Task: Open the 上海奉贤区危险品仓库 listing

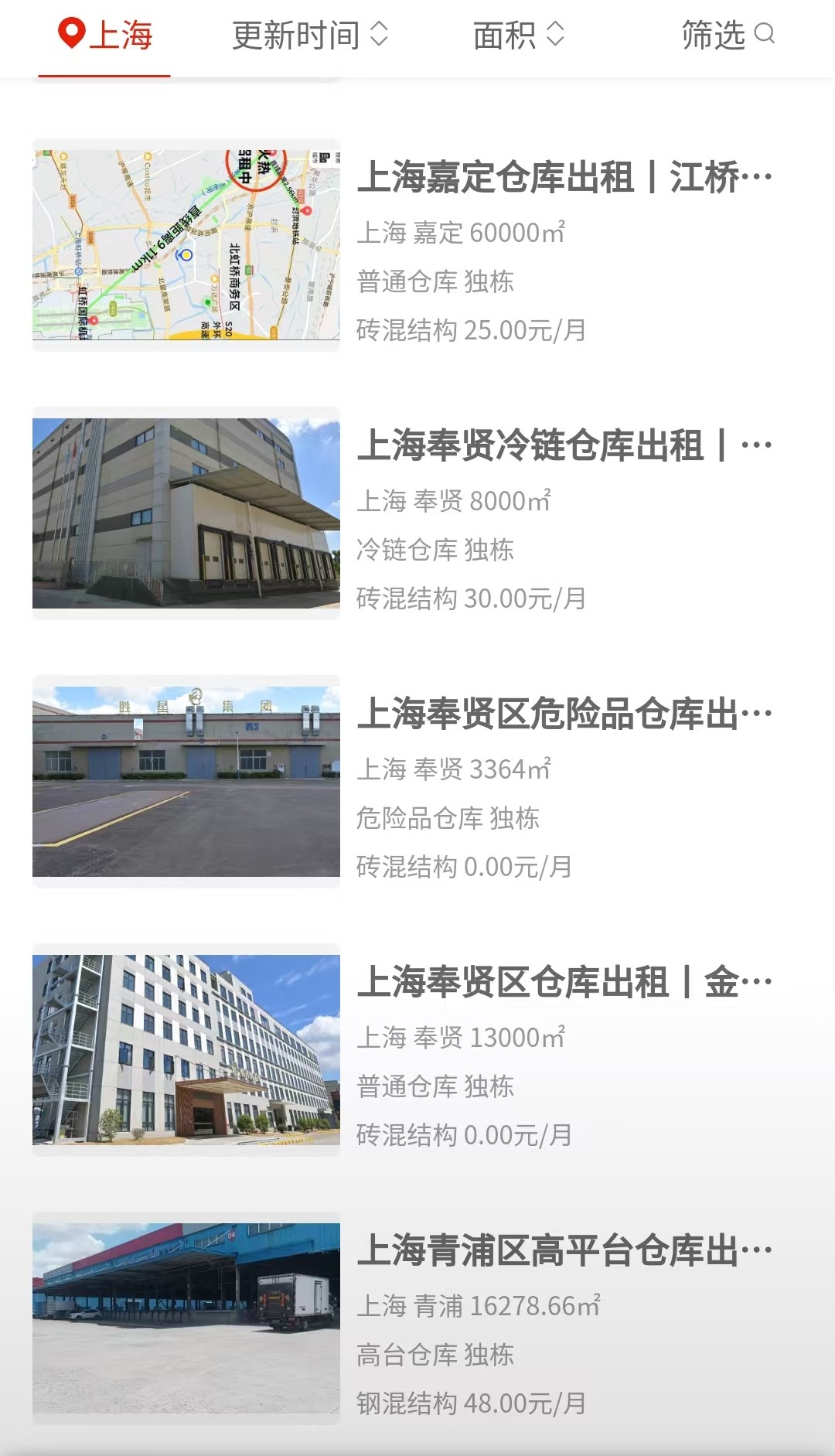Action: click(x=417, y=782)
